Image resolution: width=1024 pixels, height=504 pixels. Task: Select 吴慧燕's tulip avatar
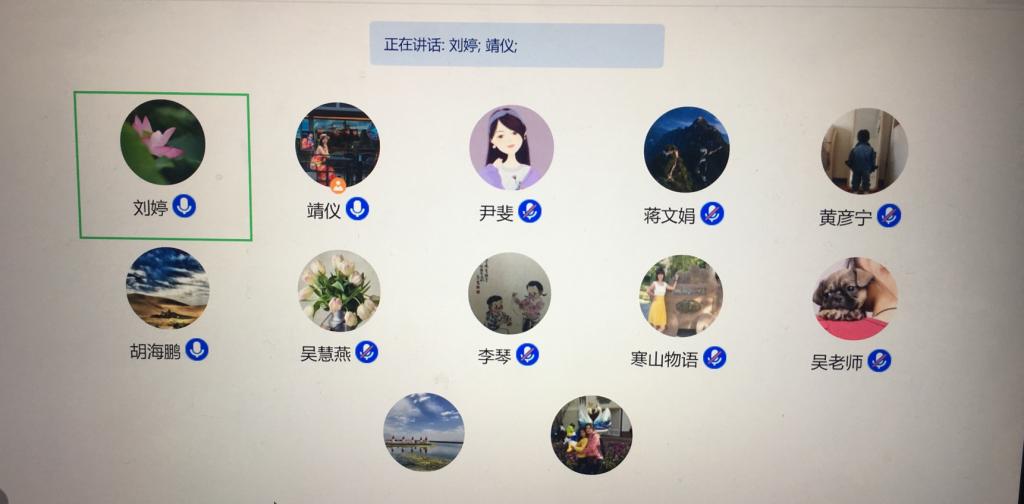[339, 290]
